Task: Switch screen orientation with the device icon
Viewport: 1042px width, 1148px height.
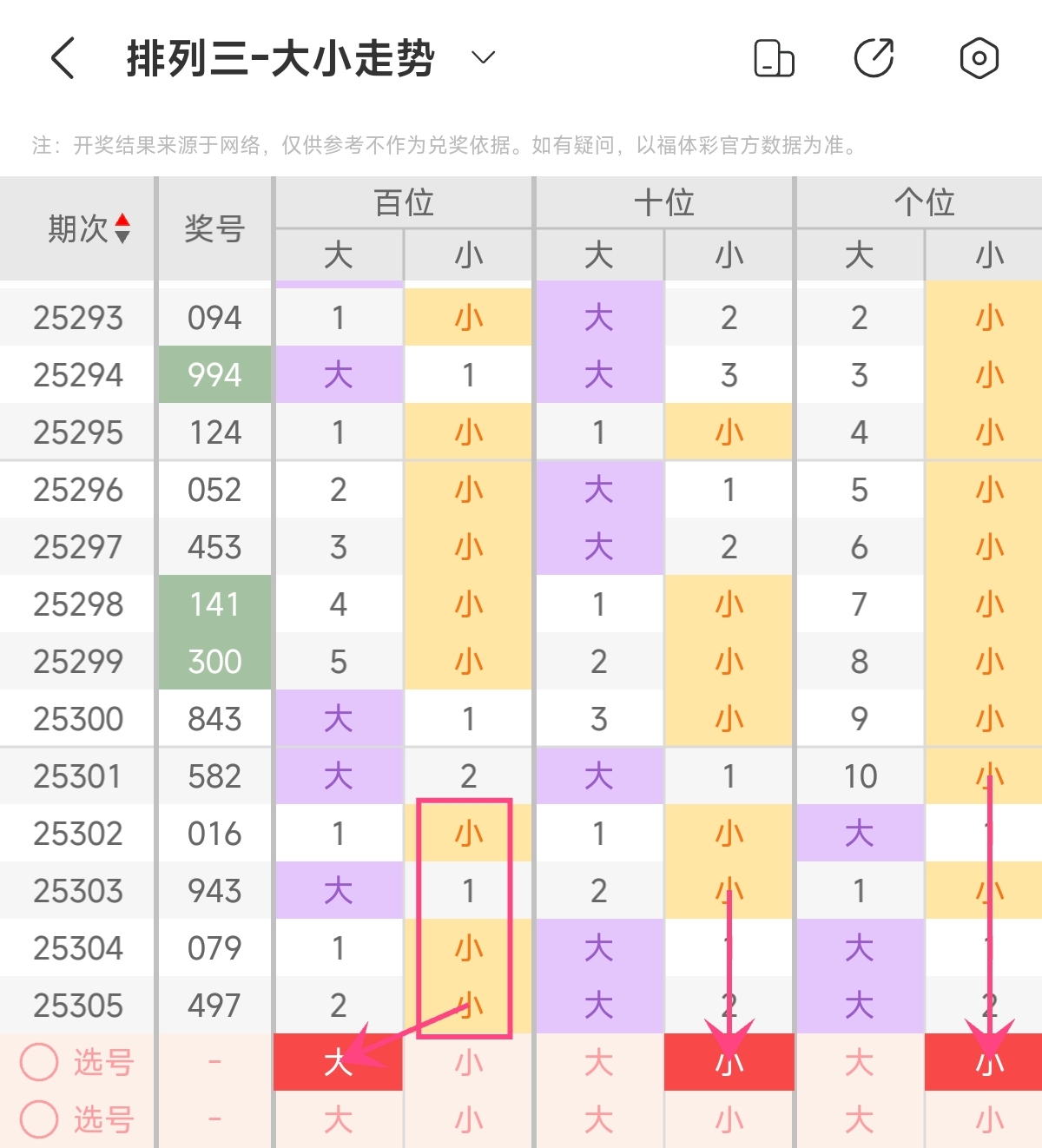Action: pyautogui.click(x=773, y=58)
